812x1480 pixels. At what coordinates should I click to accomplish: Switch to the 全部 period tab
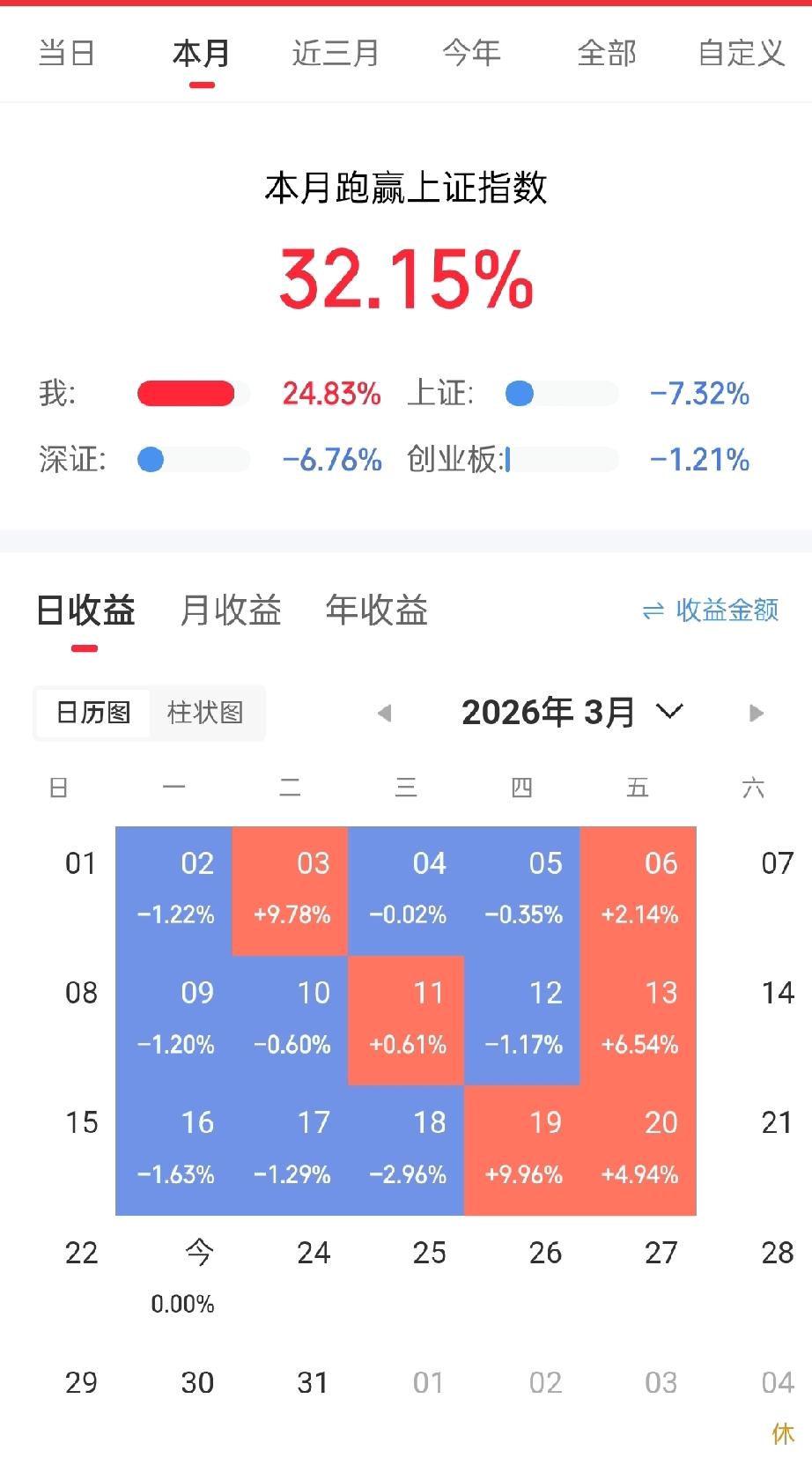[608, 54]
